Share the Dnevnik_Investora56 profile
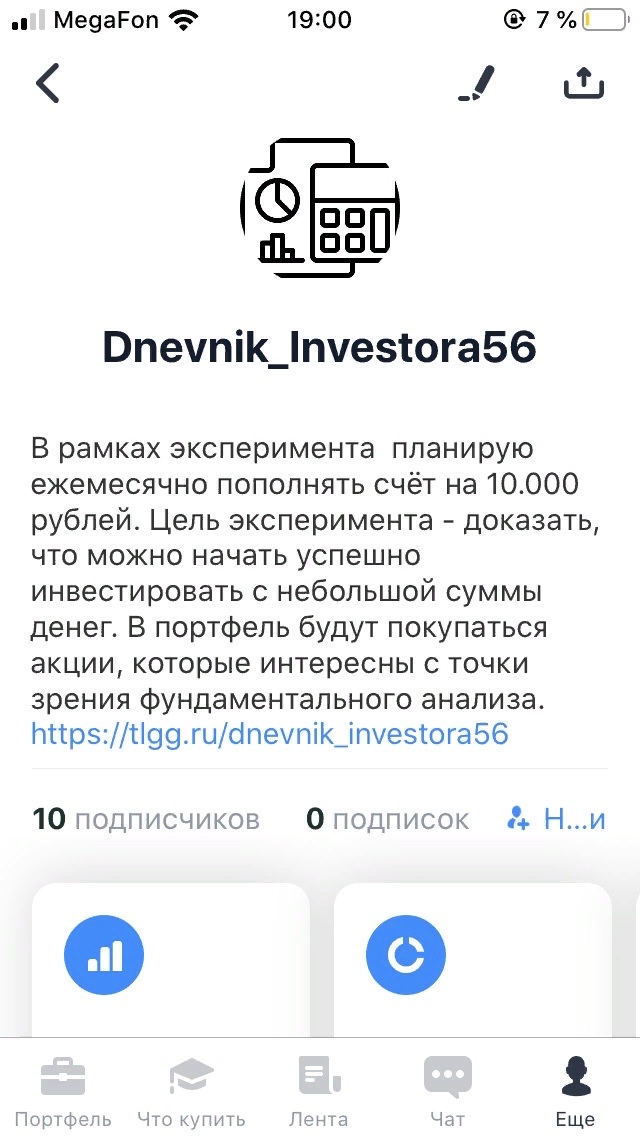Image resolution: width=640 pixels, height=1136 pixels. (584, 83)
